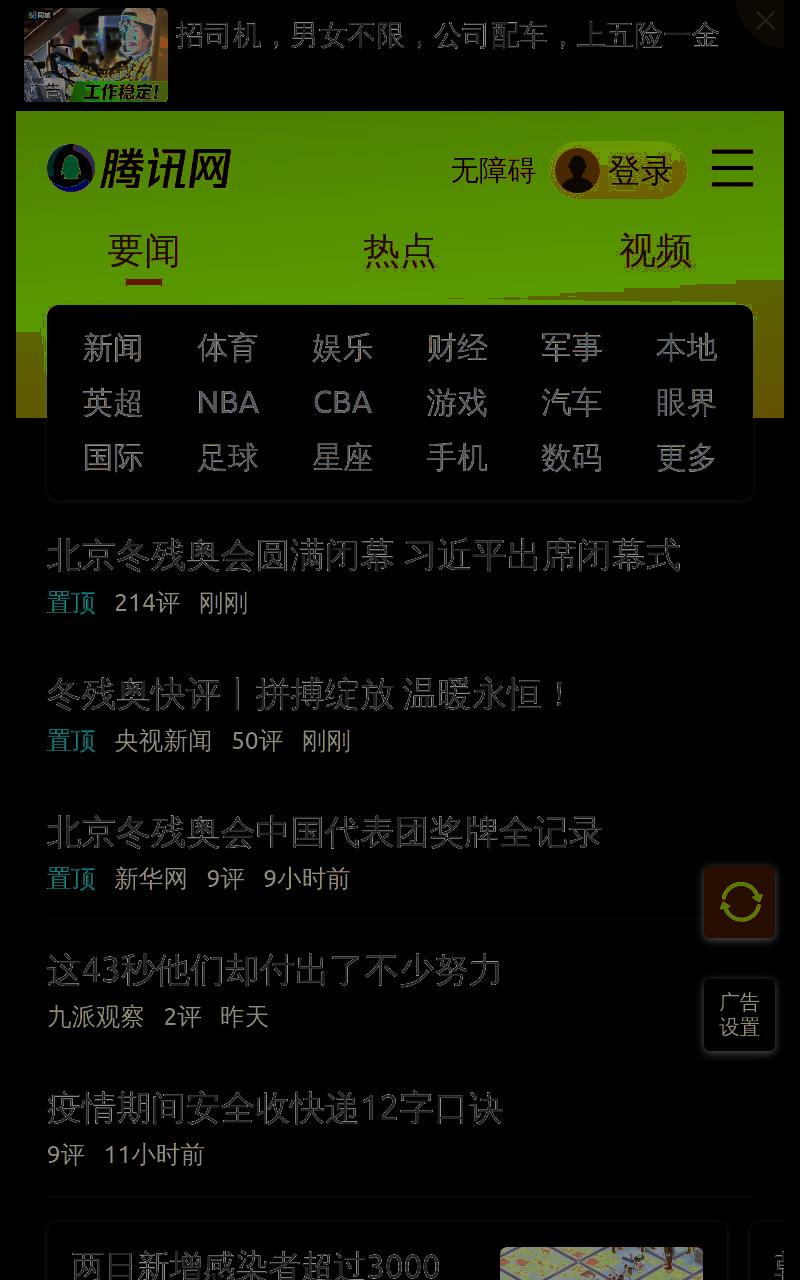Open the 体育 sports channel
The width and height of the screenshot is (800, 1280).
pyautogui.click(x=228, y=348)
